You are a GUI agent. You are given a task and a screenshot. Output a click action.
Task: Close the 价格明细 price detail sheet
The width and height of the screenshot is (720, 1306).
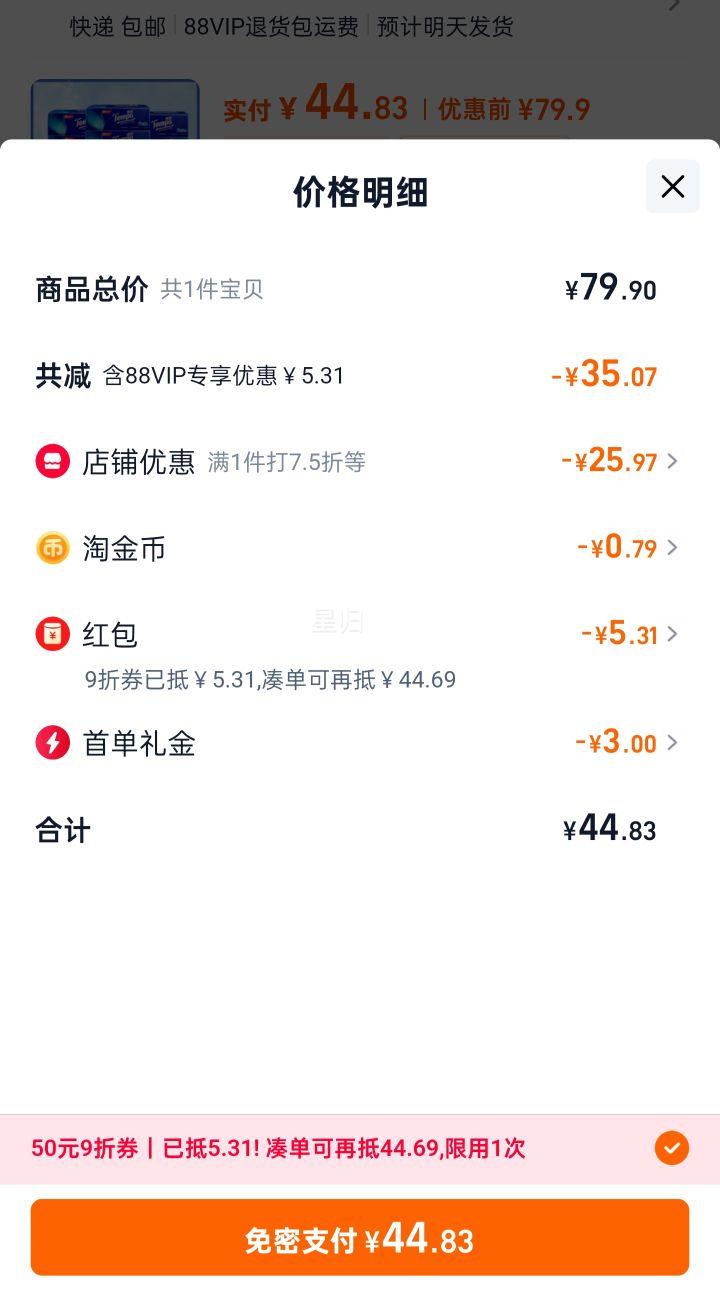pos(672,186)
